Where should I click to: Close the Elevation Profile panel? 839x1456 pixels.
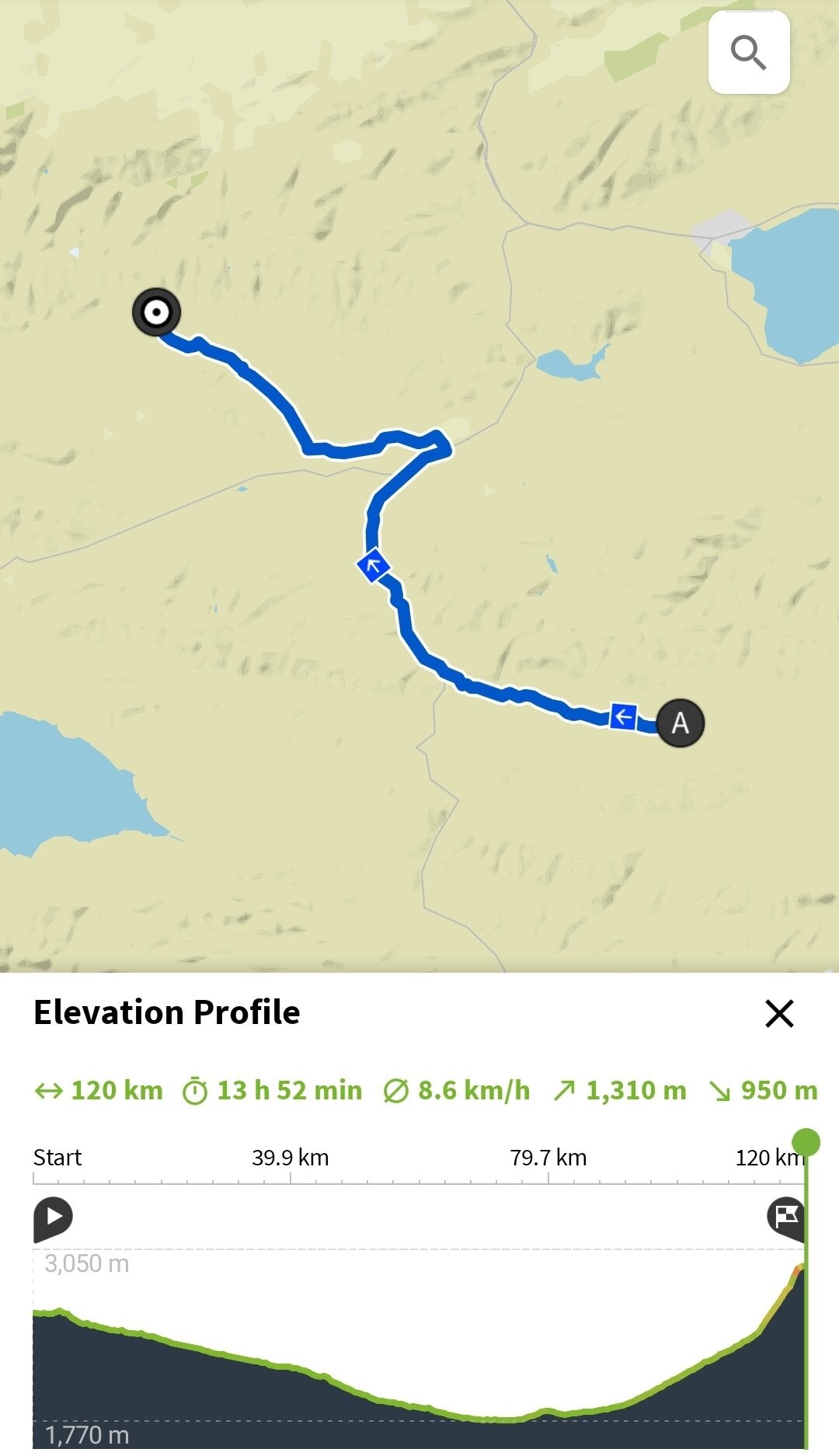[779, 1013]
